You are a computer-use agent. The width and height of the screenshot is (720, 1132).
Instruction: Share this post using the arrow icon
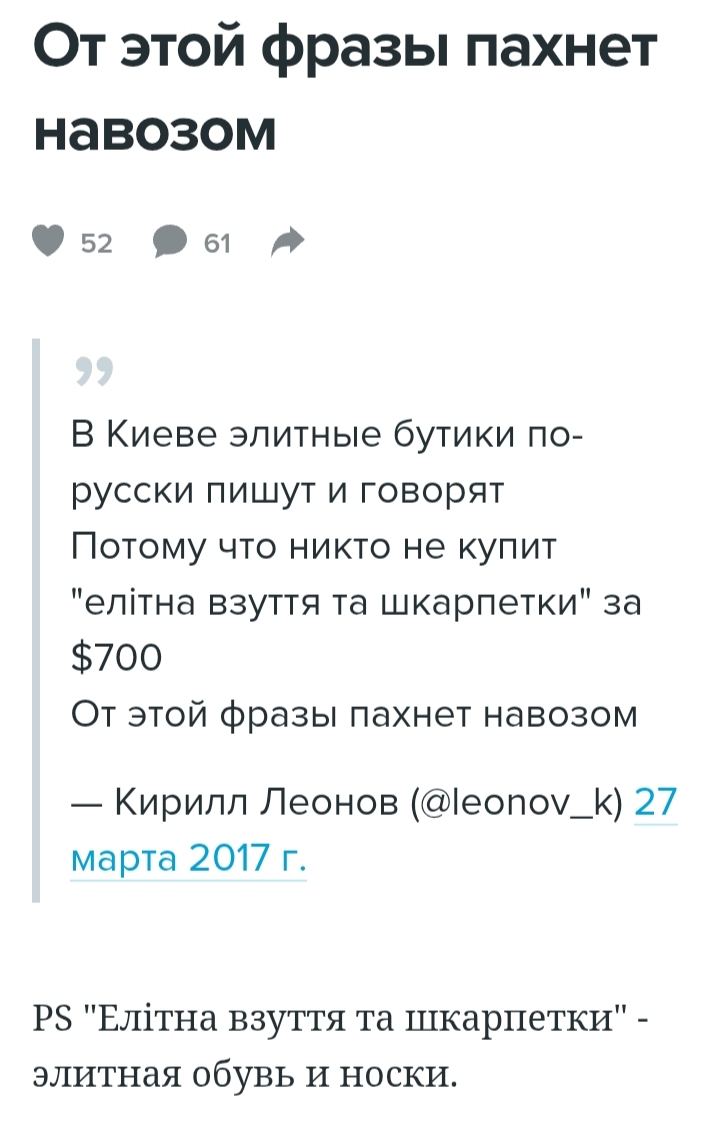[x=287, y=241]
